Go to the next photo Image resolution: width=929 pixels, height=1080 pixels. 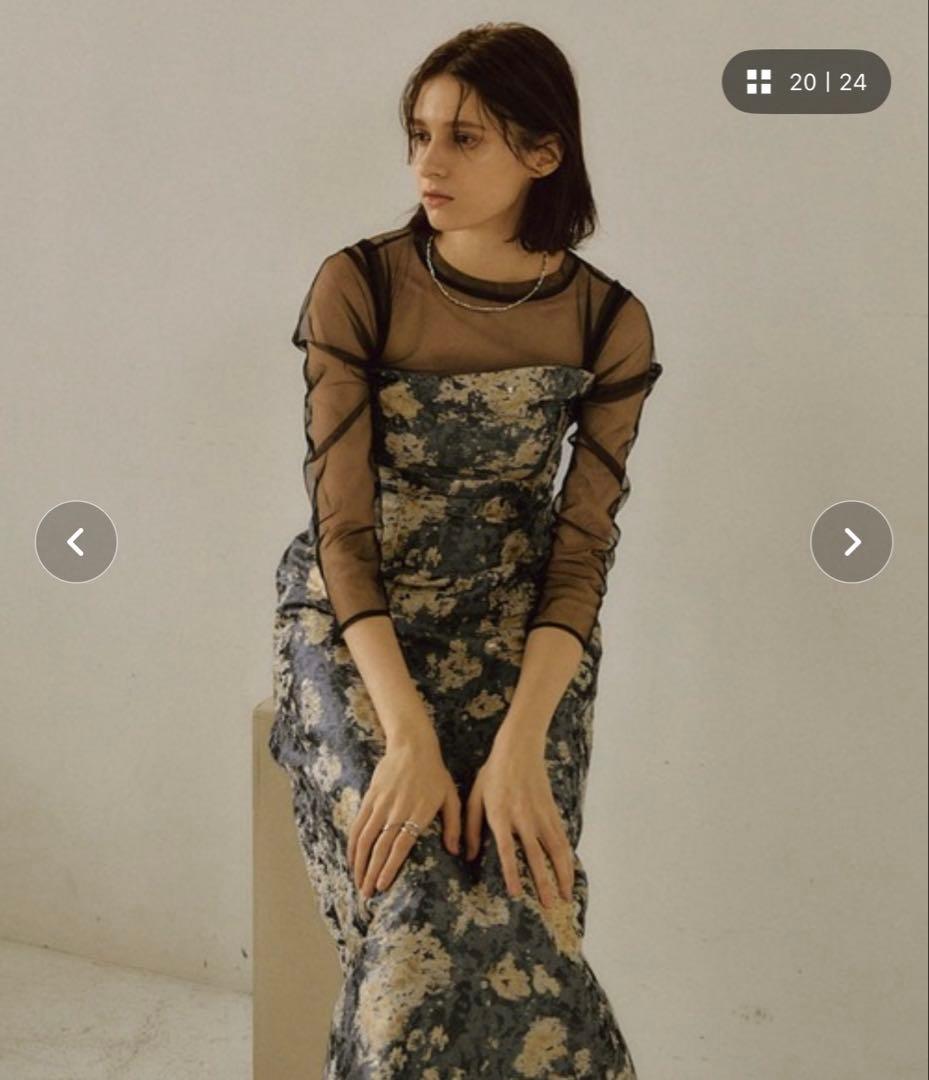(x=851, y=542)
